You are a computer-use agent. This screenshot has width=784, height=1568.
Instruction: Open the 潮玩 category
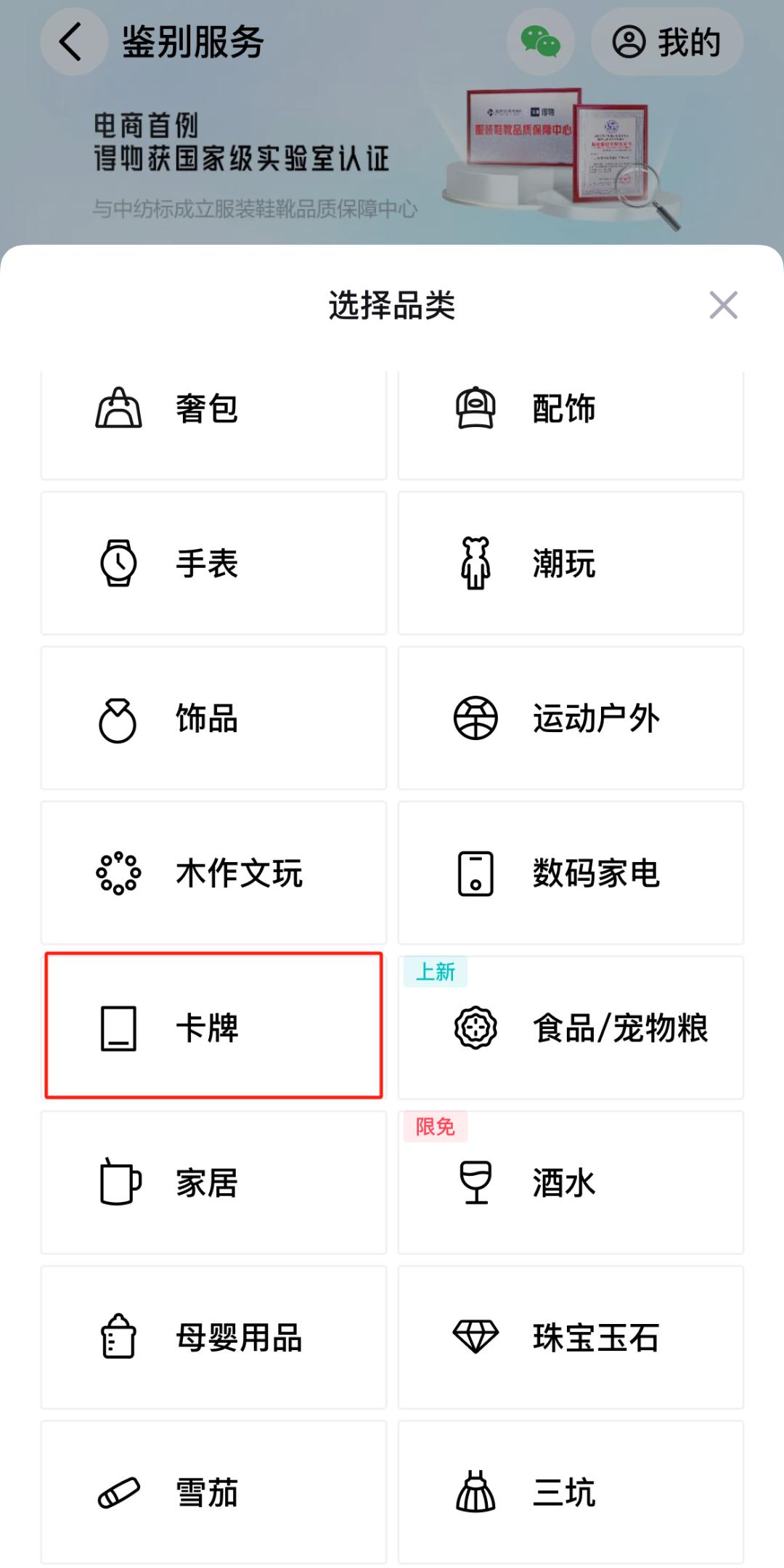(x=571, y=563)
